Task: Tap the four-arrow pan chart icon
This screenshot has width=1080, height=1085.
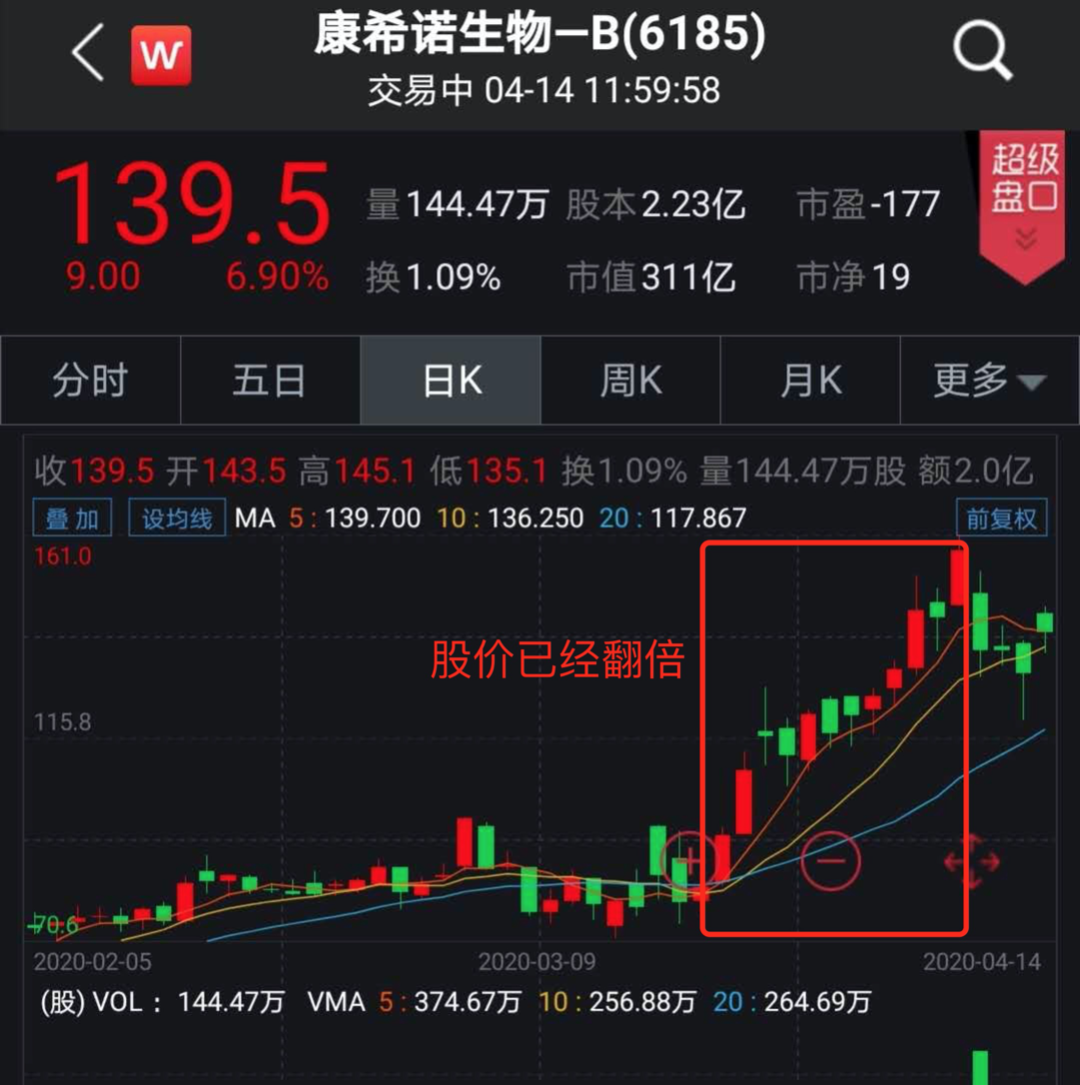Action: point(971,862)
